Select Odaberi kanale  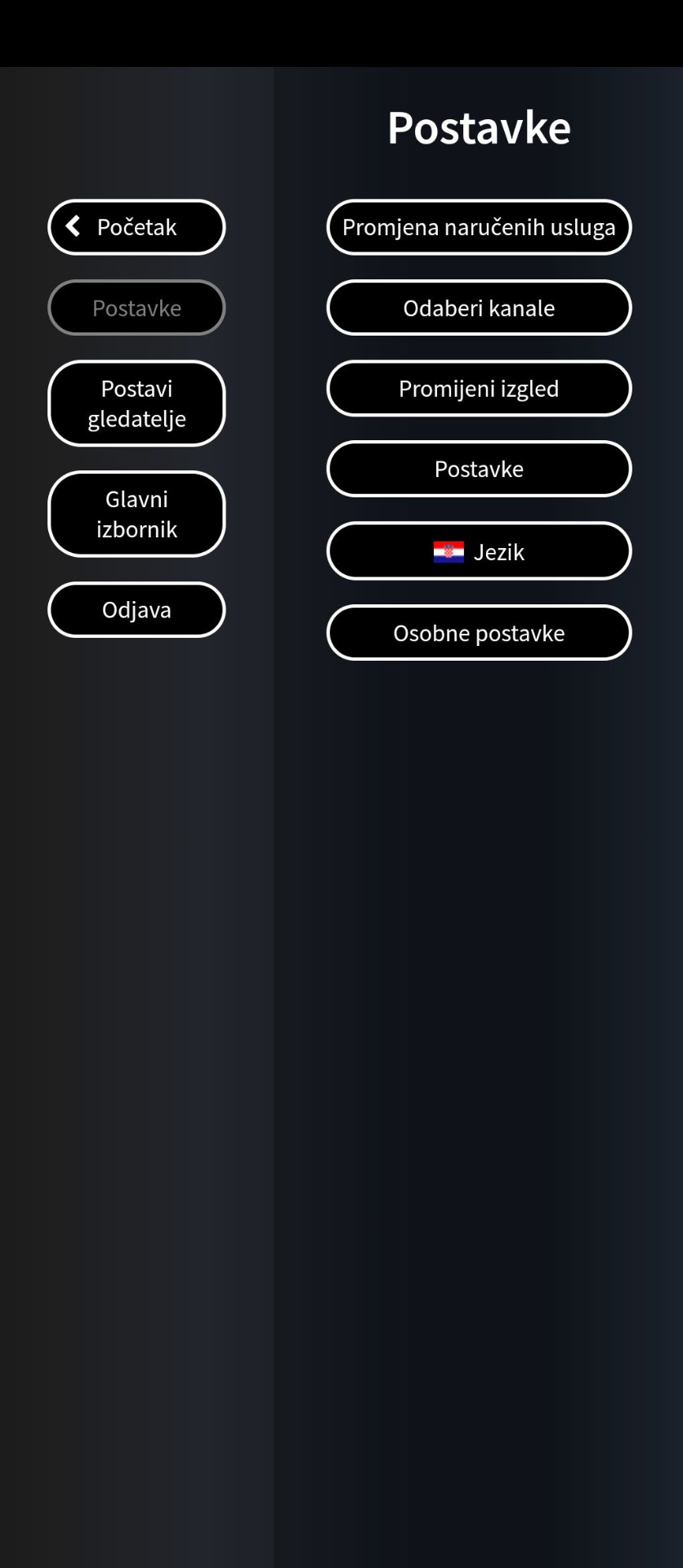point(479,308)
